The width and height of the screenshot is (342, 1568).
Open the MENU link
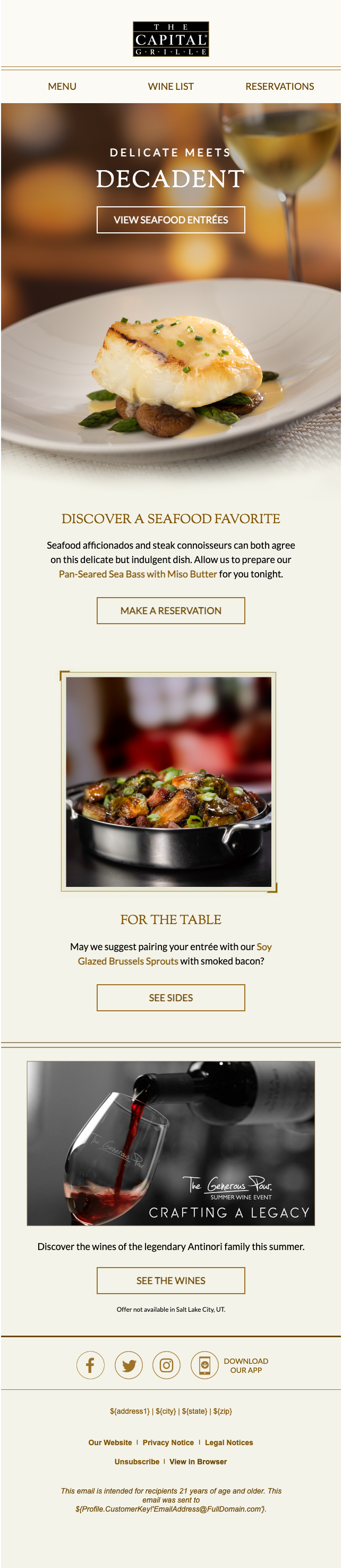point(62,87)
